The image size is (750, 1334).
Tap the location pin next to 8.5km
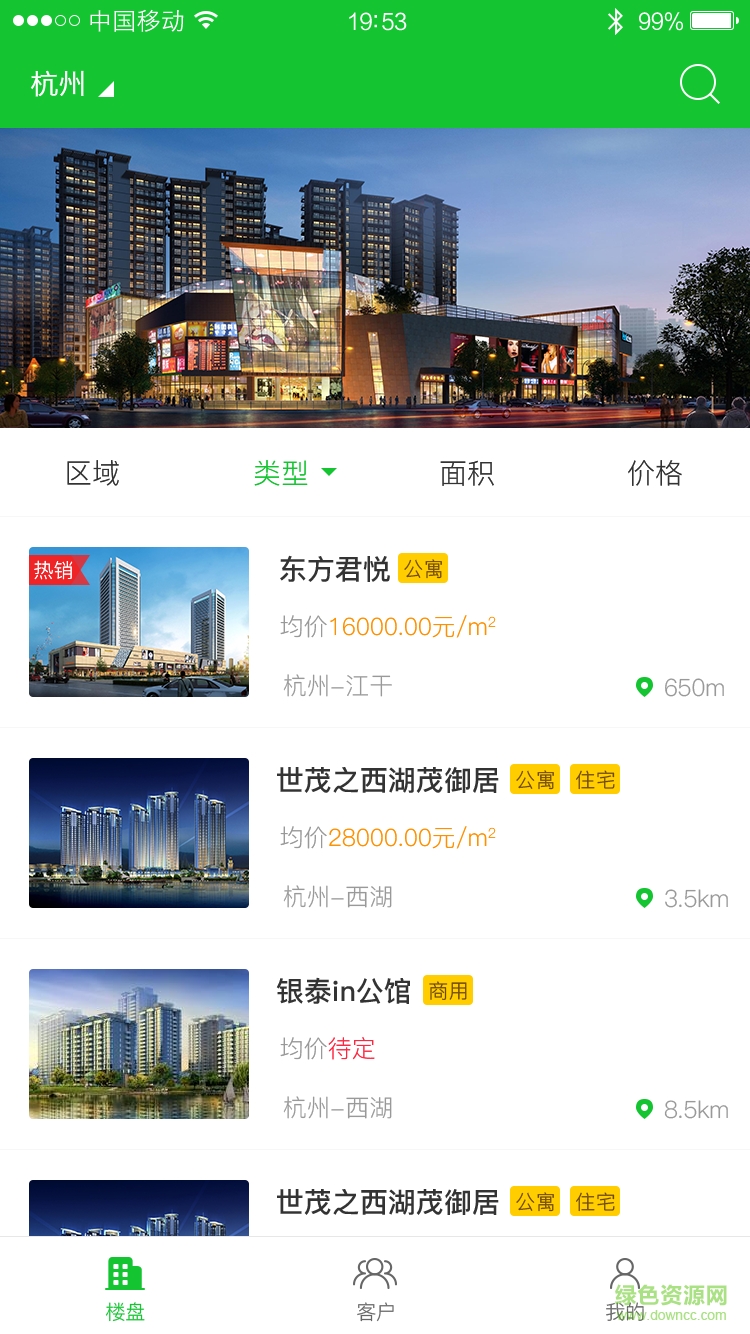coord(645,1109)
